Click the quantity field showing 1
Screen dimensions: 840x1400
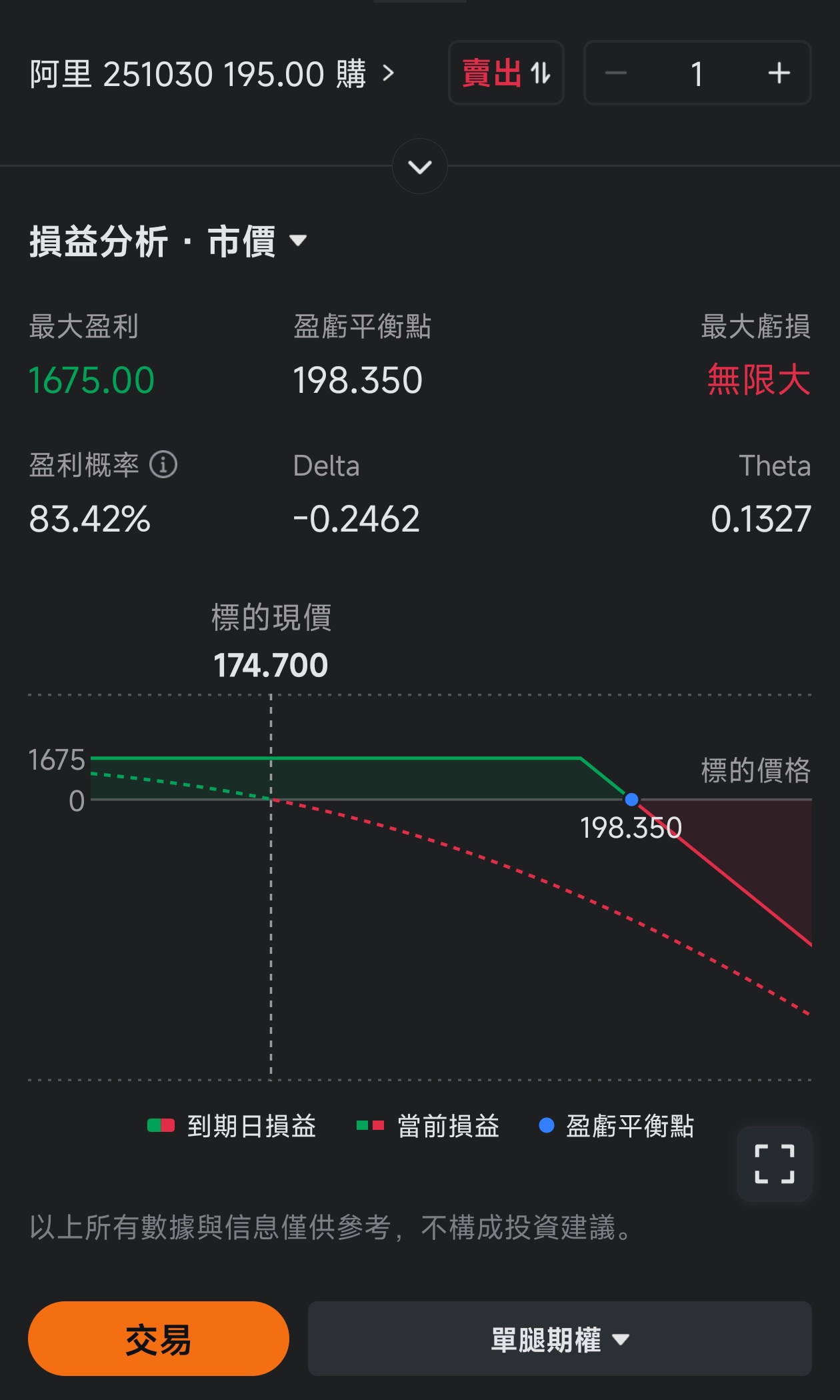(697, 73)
